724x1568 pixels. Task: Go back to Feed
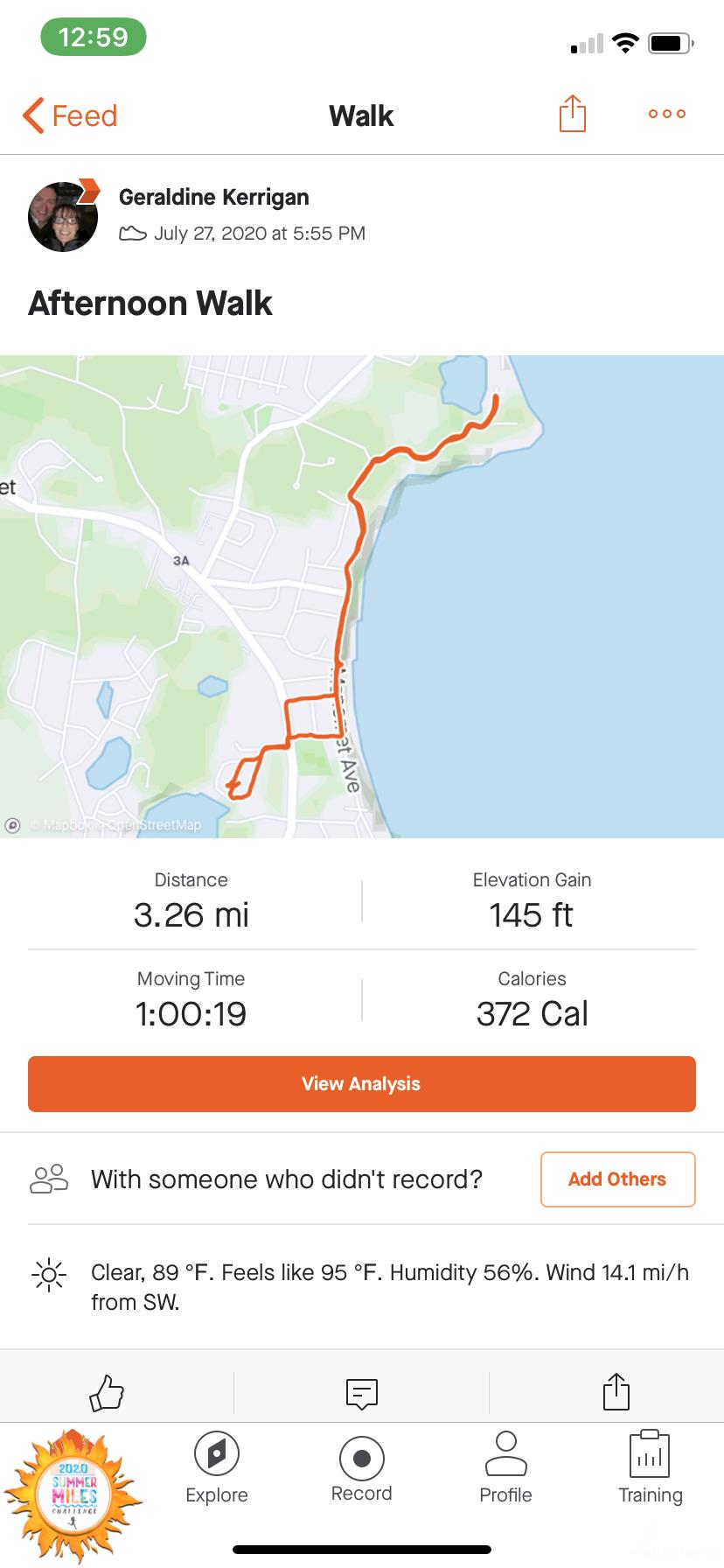[x=71, y=115]
